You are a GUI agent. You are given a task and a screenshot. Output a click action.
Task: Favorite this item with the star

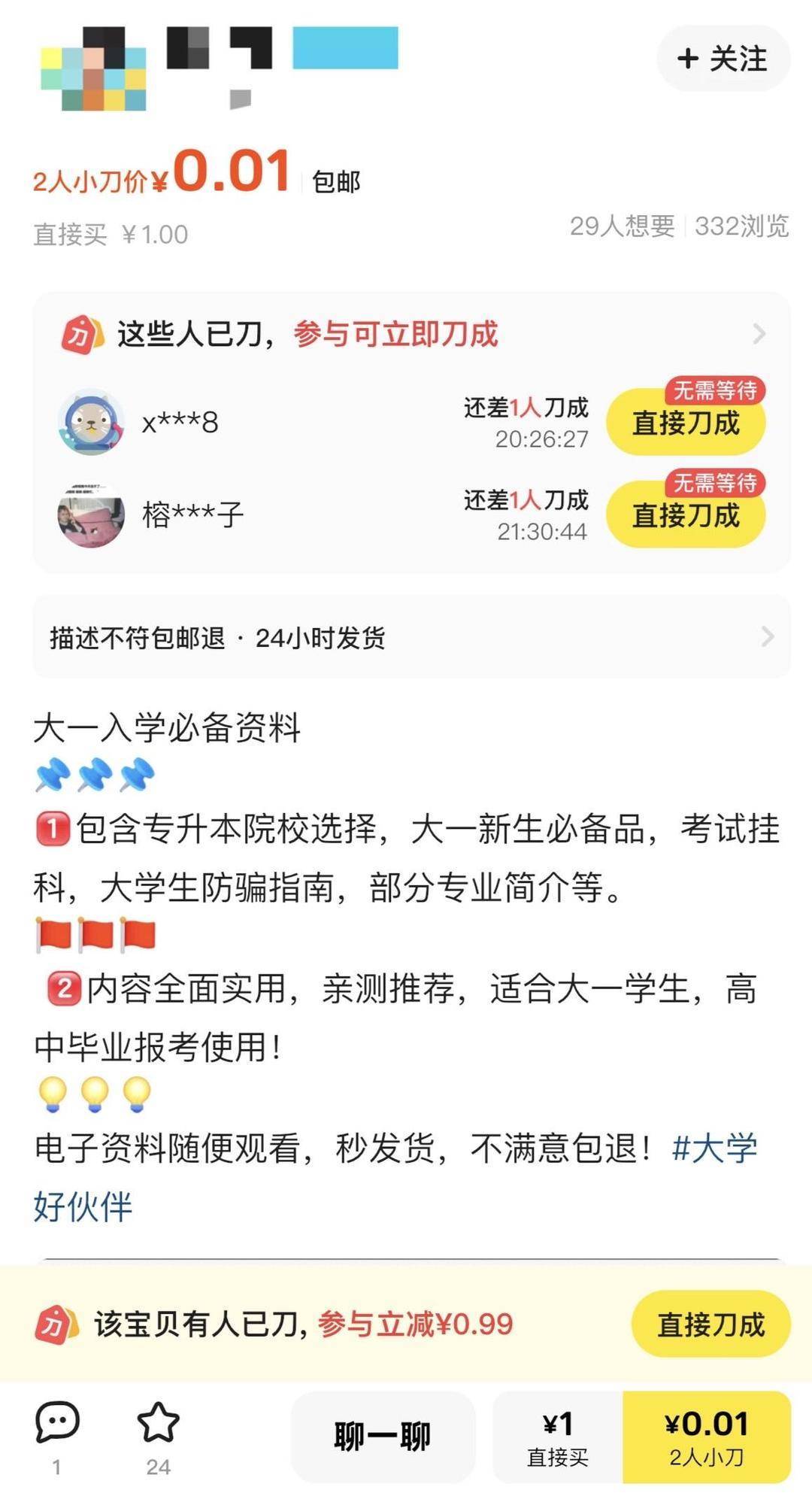(158, 1423)
